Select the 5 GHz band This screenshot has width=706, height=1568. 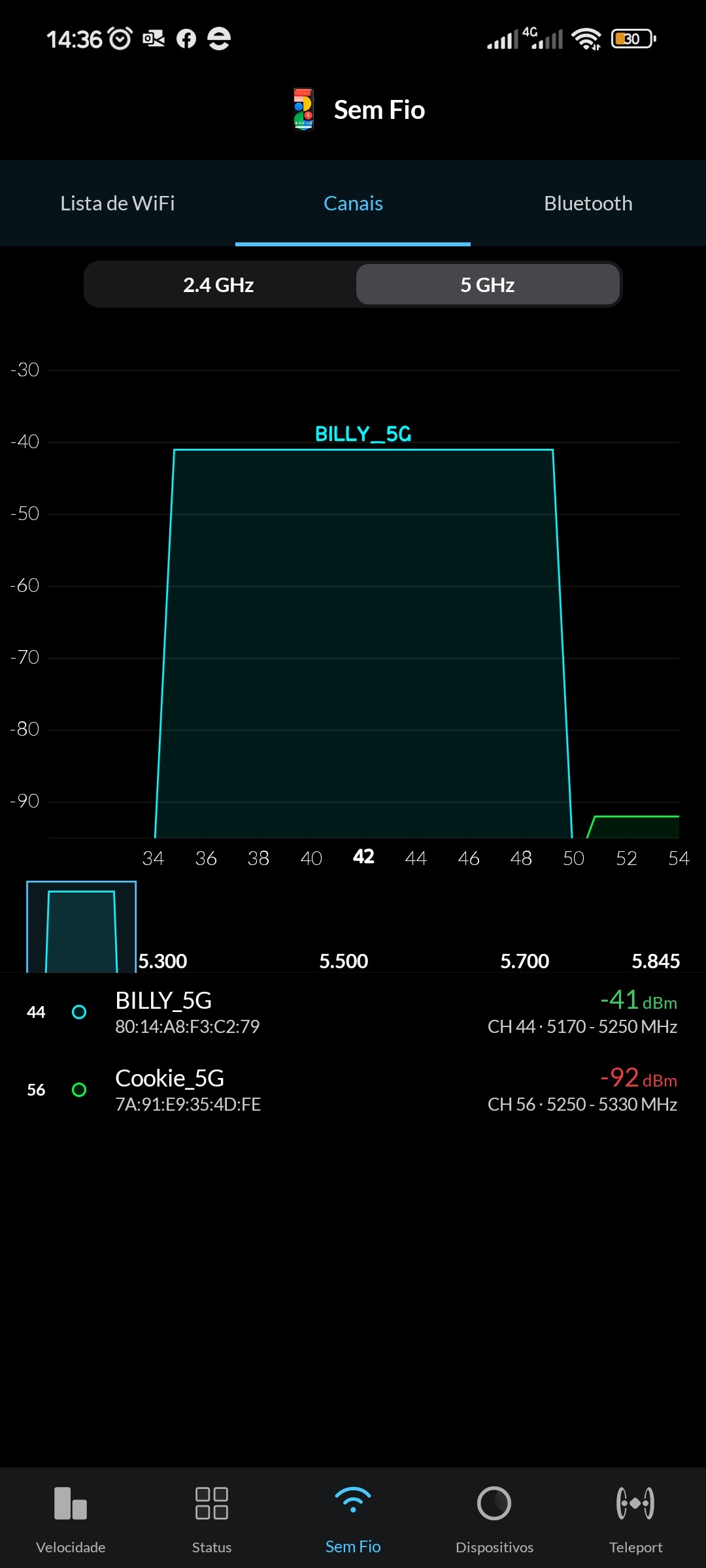(488, 285)
